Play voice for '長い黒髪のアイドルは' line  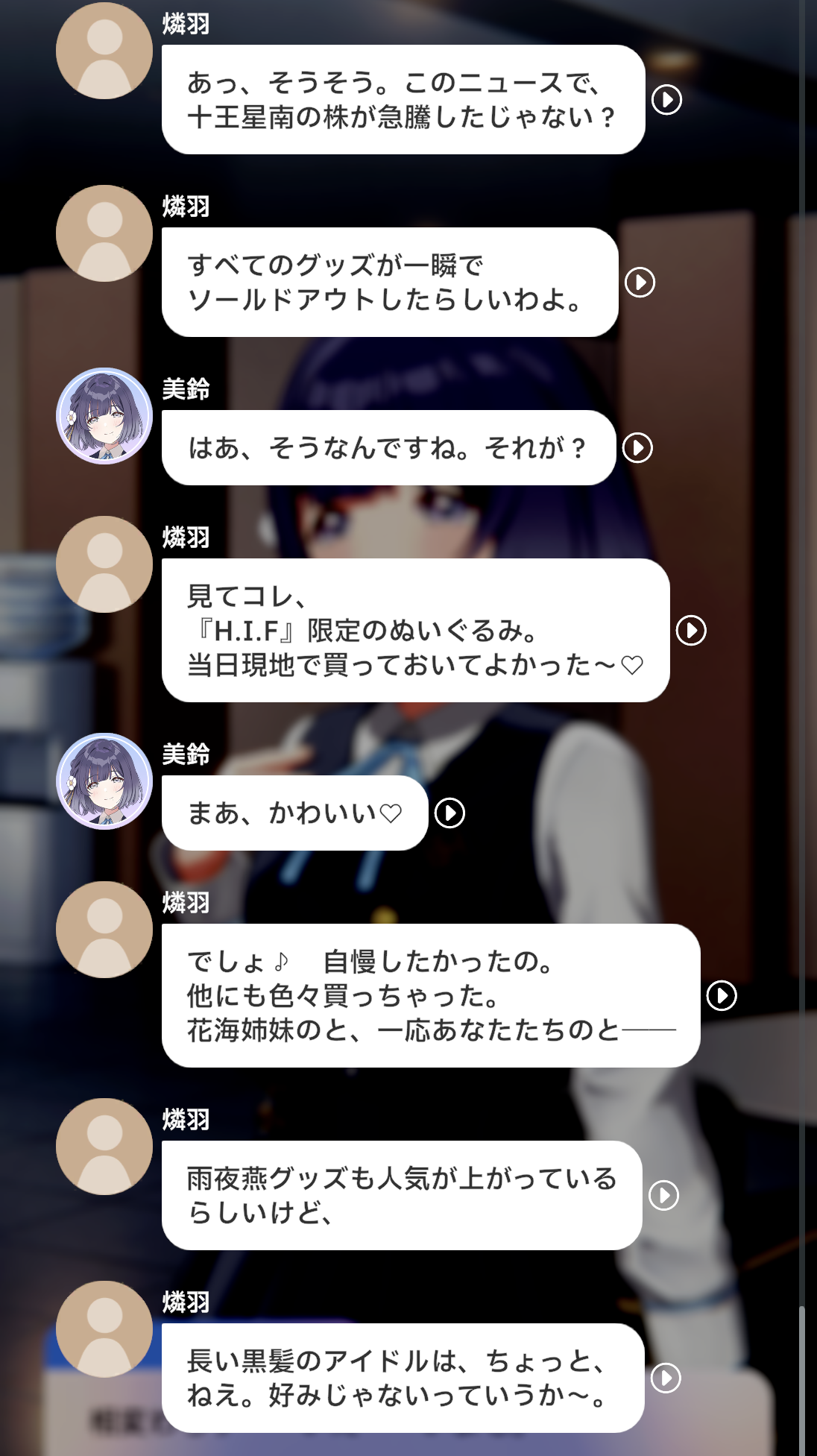tap(666, 1378)
